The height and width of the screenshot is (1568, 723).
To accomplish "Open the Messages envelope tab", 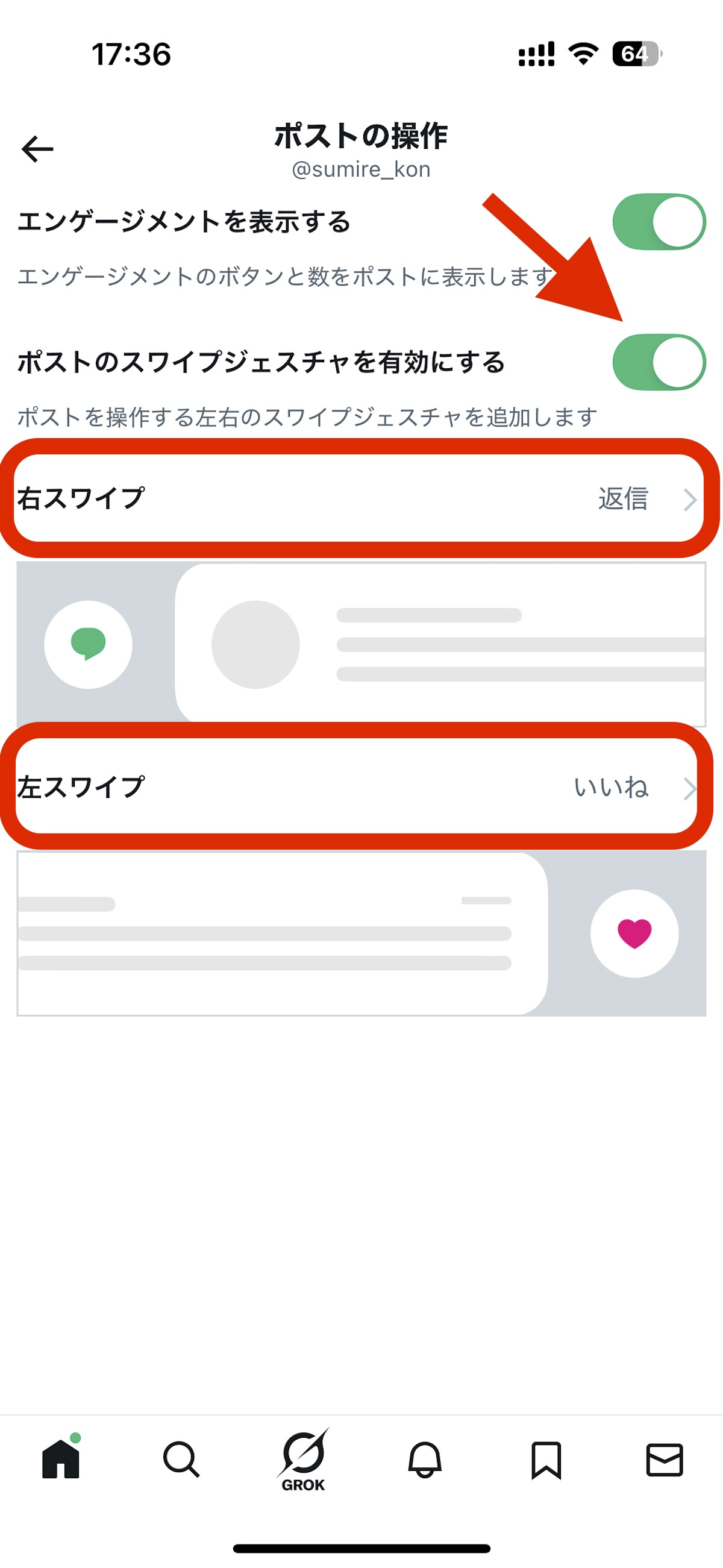I will (664, 1459).
